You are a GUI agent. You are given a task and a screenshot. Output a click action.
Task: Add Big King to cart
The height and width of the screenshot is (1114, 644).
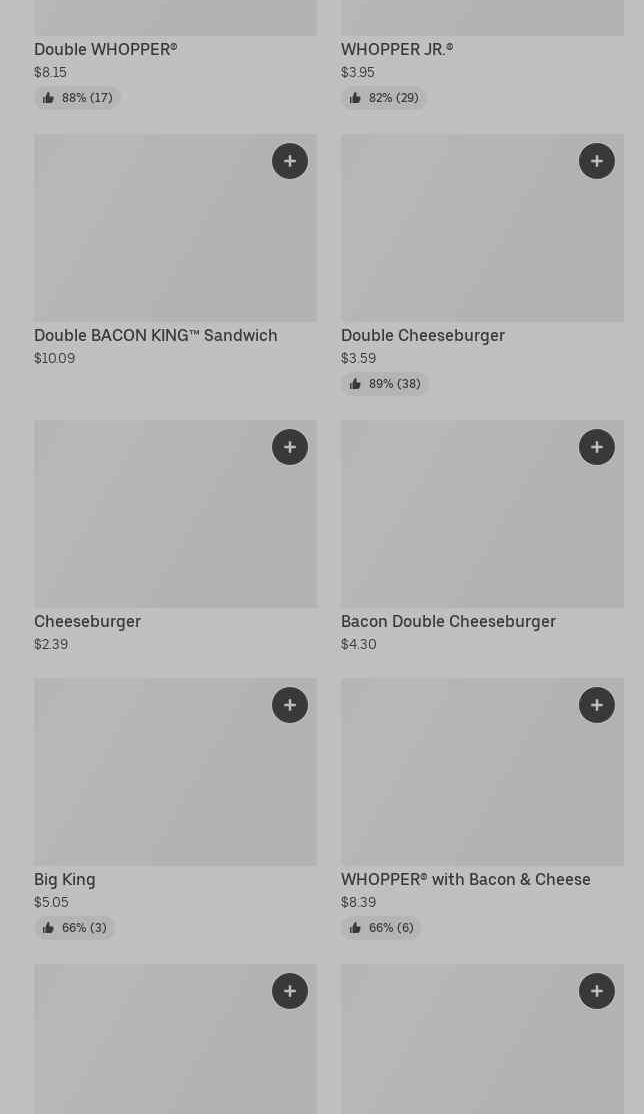(290, 705)
